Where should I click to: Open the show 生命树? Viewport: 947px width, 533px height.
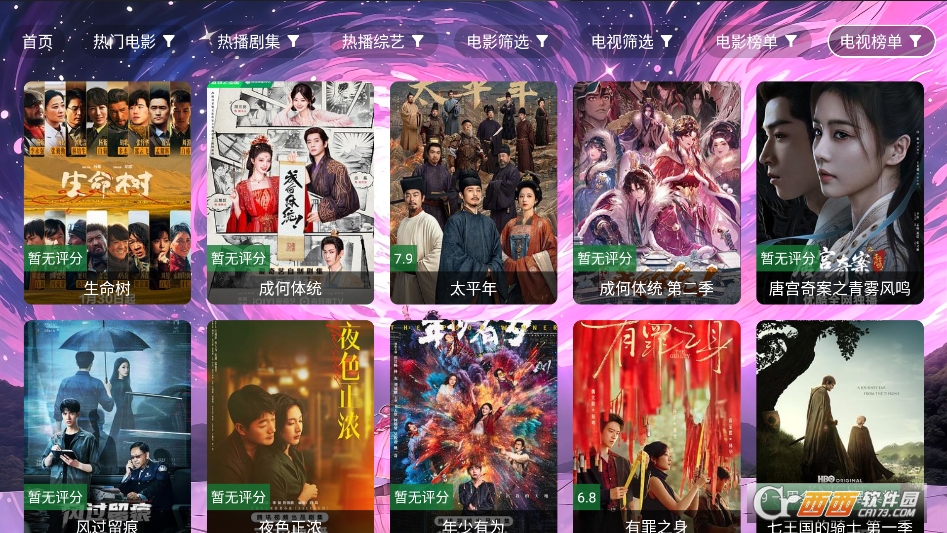pos(107,192)
